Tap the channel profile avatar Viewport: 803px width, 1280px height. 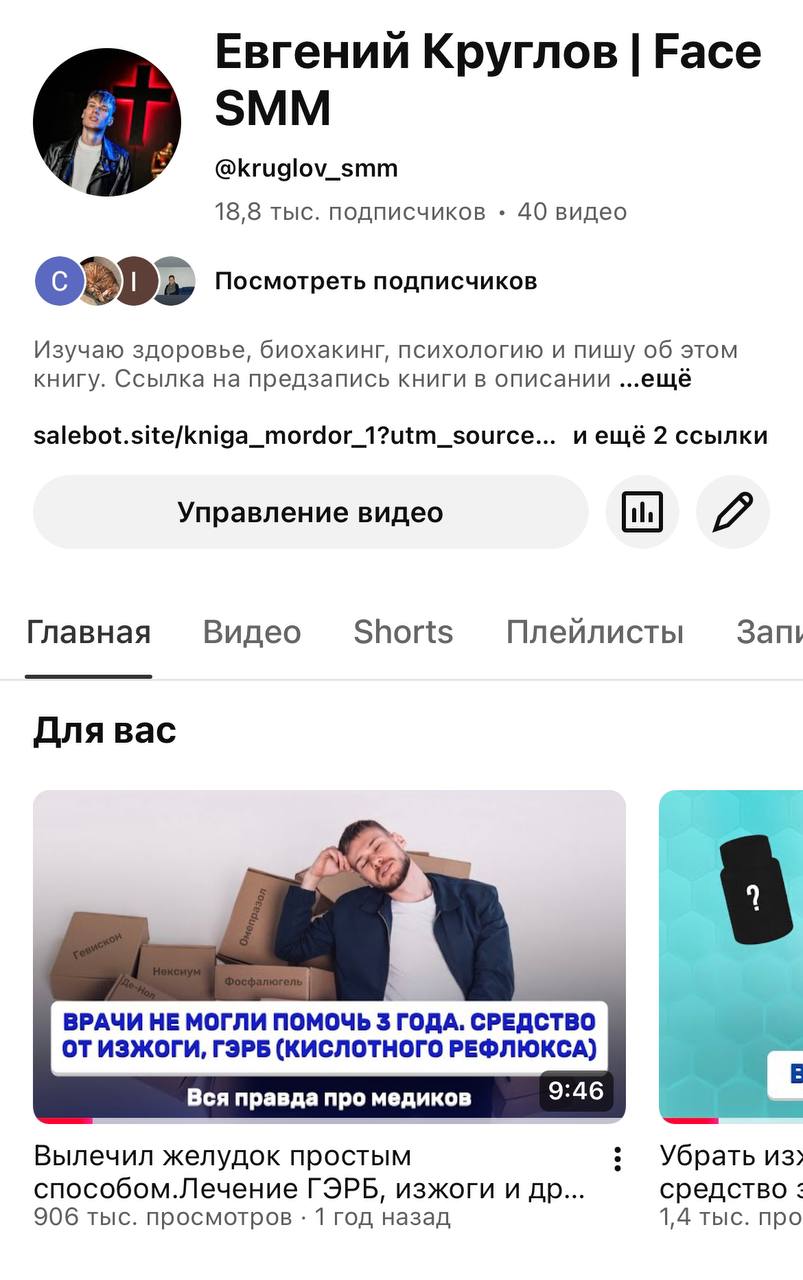point(107,123)
